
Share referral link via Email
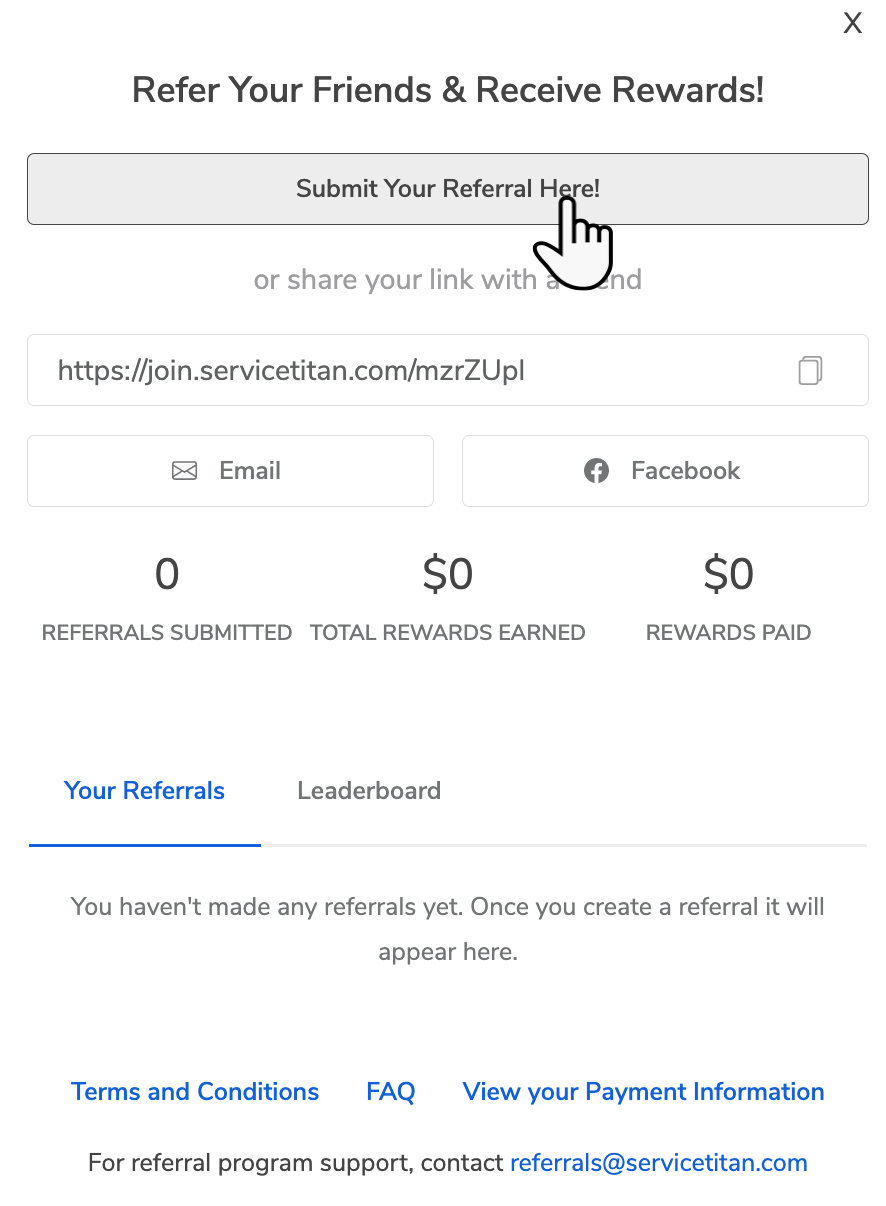230,471
